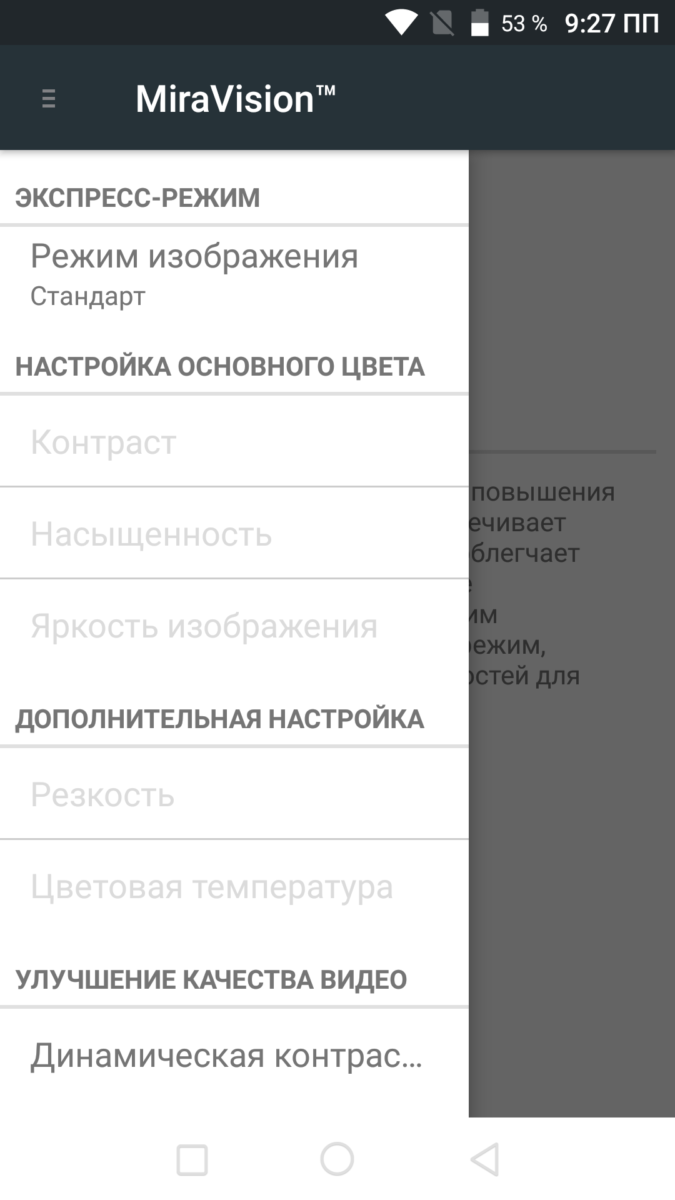Open Режим изображения setting
Viewport: 675px width, 1200px height.
pos(233,272)
